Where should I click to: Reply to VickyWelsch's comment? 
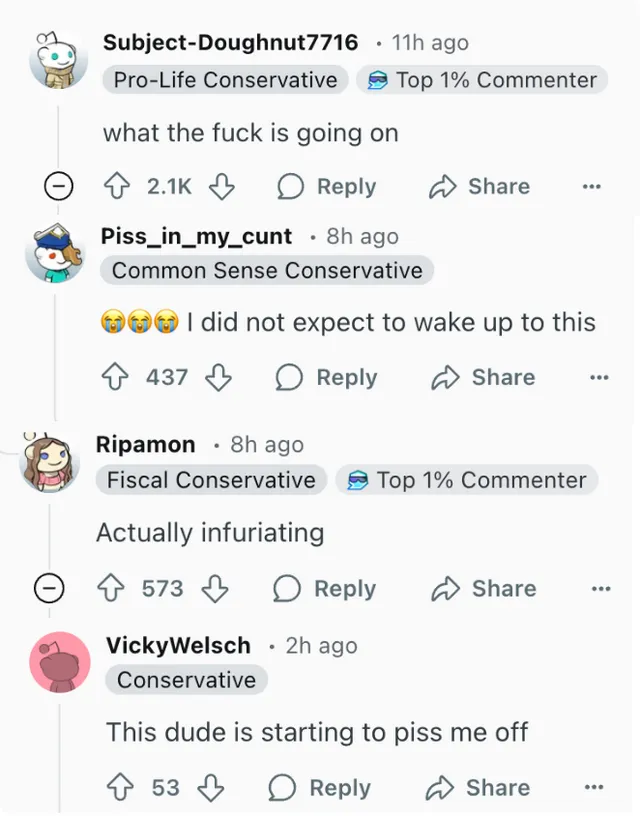point(321,787)
